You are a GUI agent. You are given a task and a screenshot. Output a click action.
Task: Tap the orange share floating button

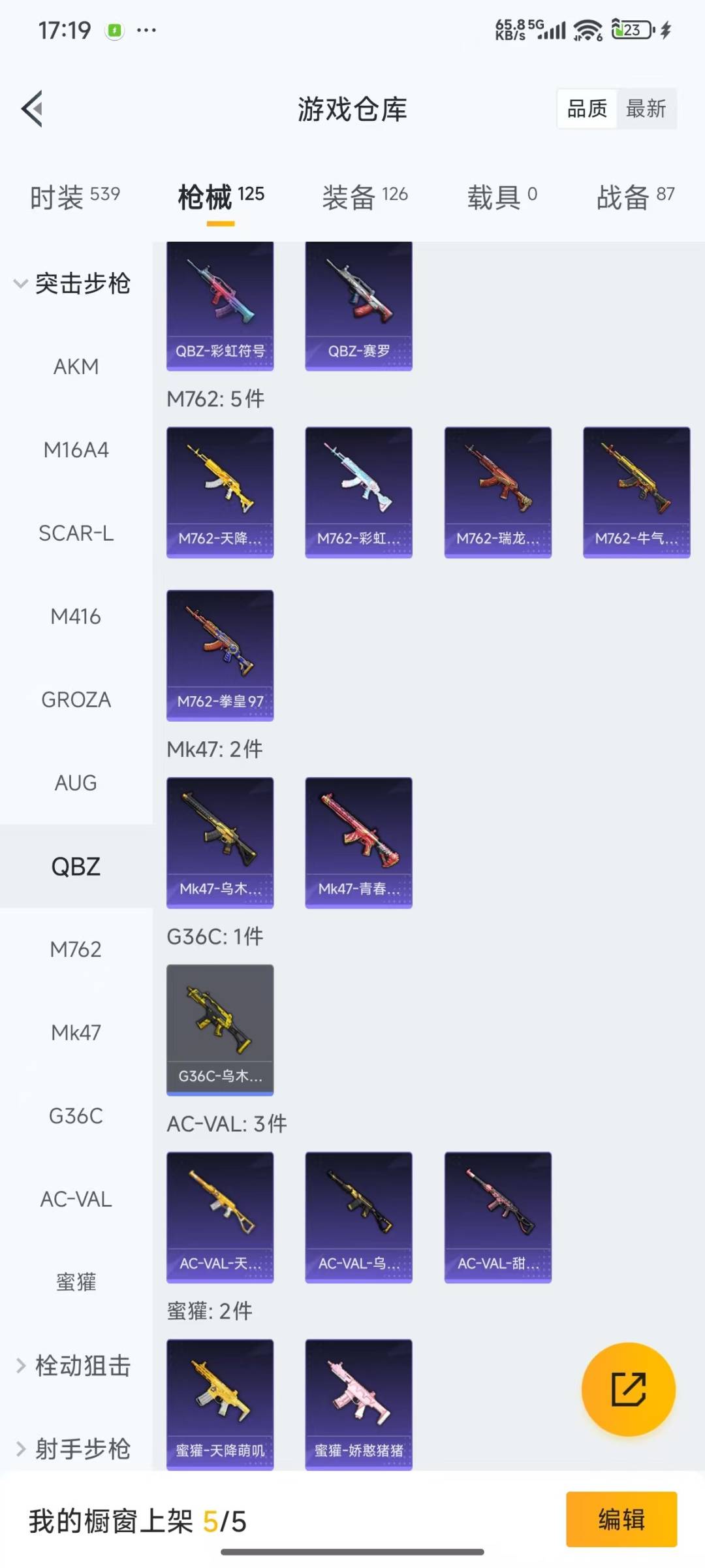(x=628, y=1389)
